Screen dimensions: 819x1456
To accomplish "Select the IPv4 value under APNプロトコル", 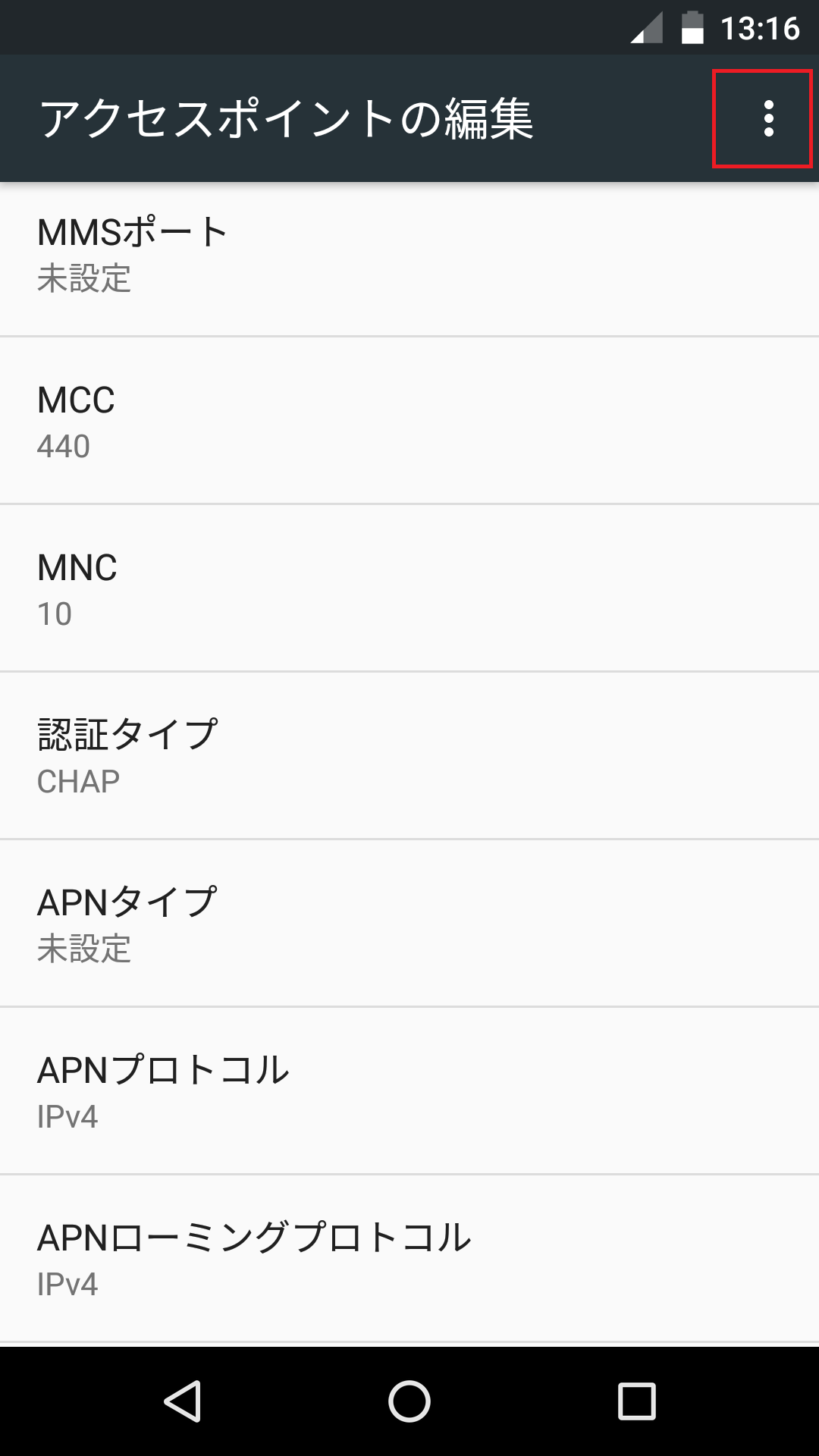I will pyautogui.click(x=68, y=1115).
